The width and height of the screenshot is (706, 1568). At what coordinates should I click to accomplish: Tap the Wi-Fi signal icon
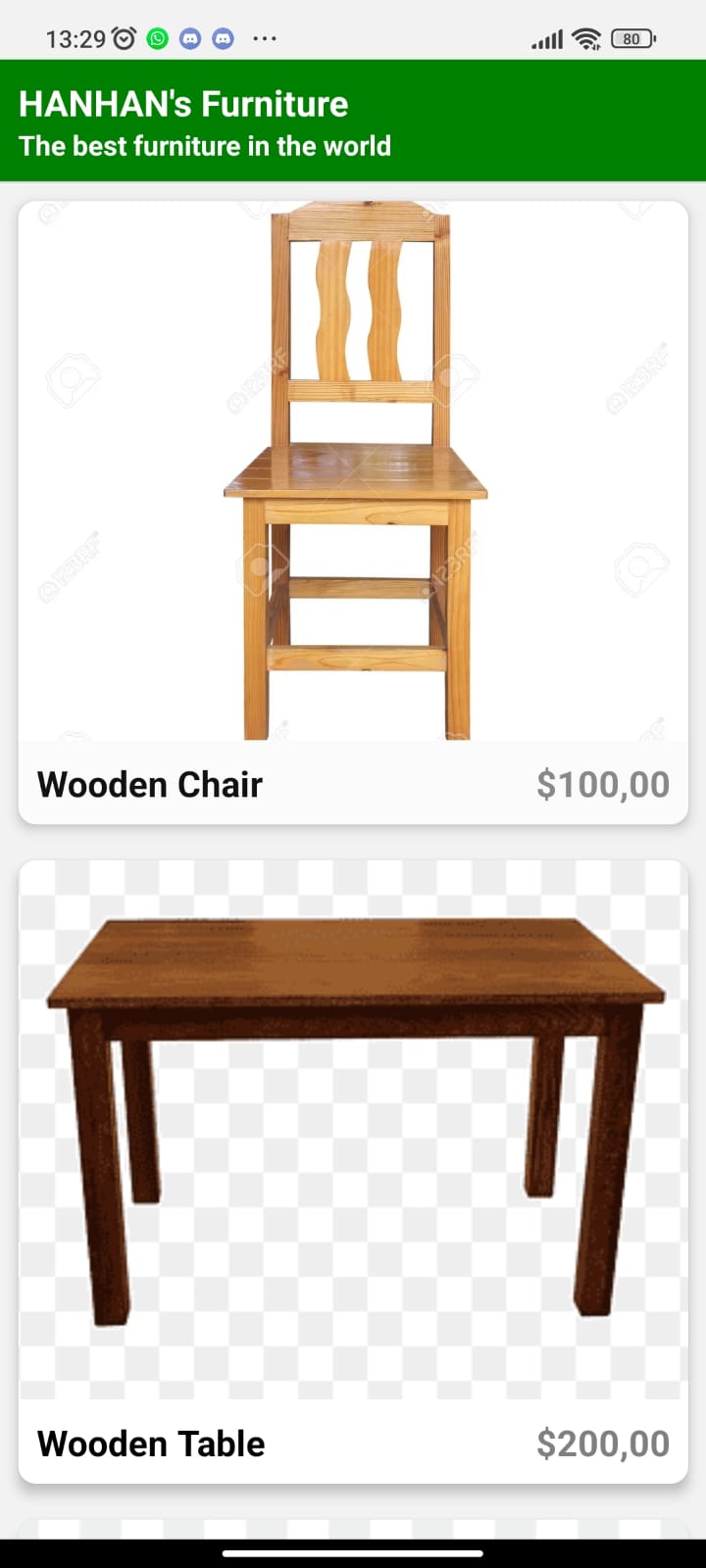coord(585,38)
